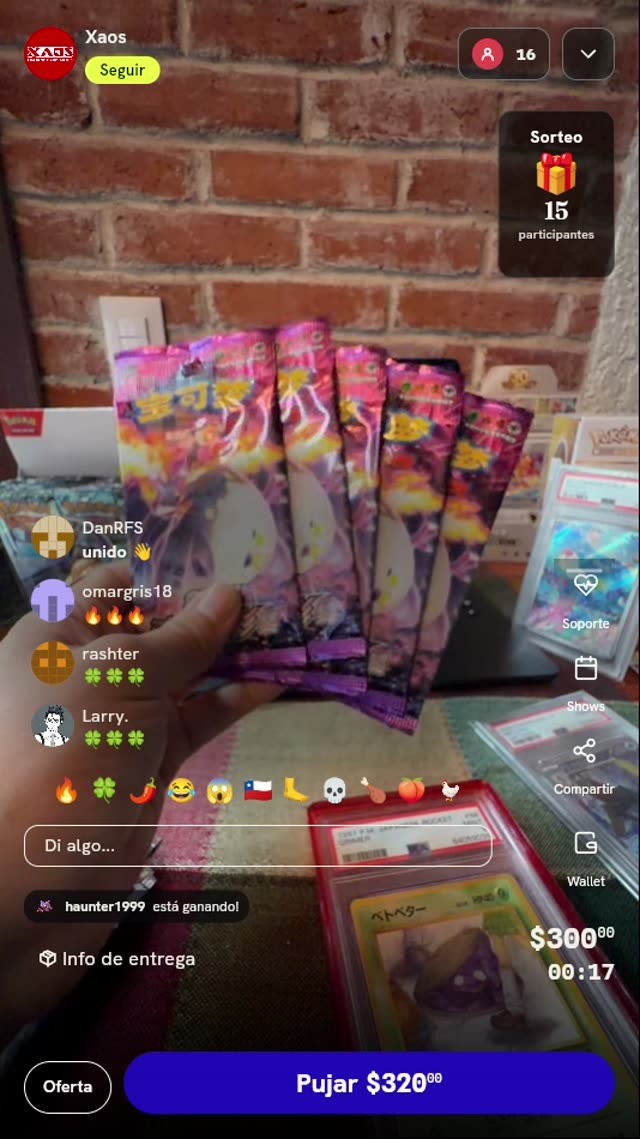Open the Sorteo giveaway card
The width and height of the screenshot is (640, 1139).
tap(556, 194)
